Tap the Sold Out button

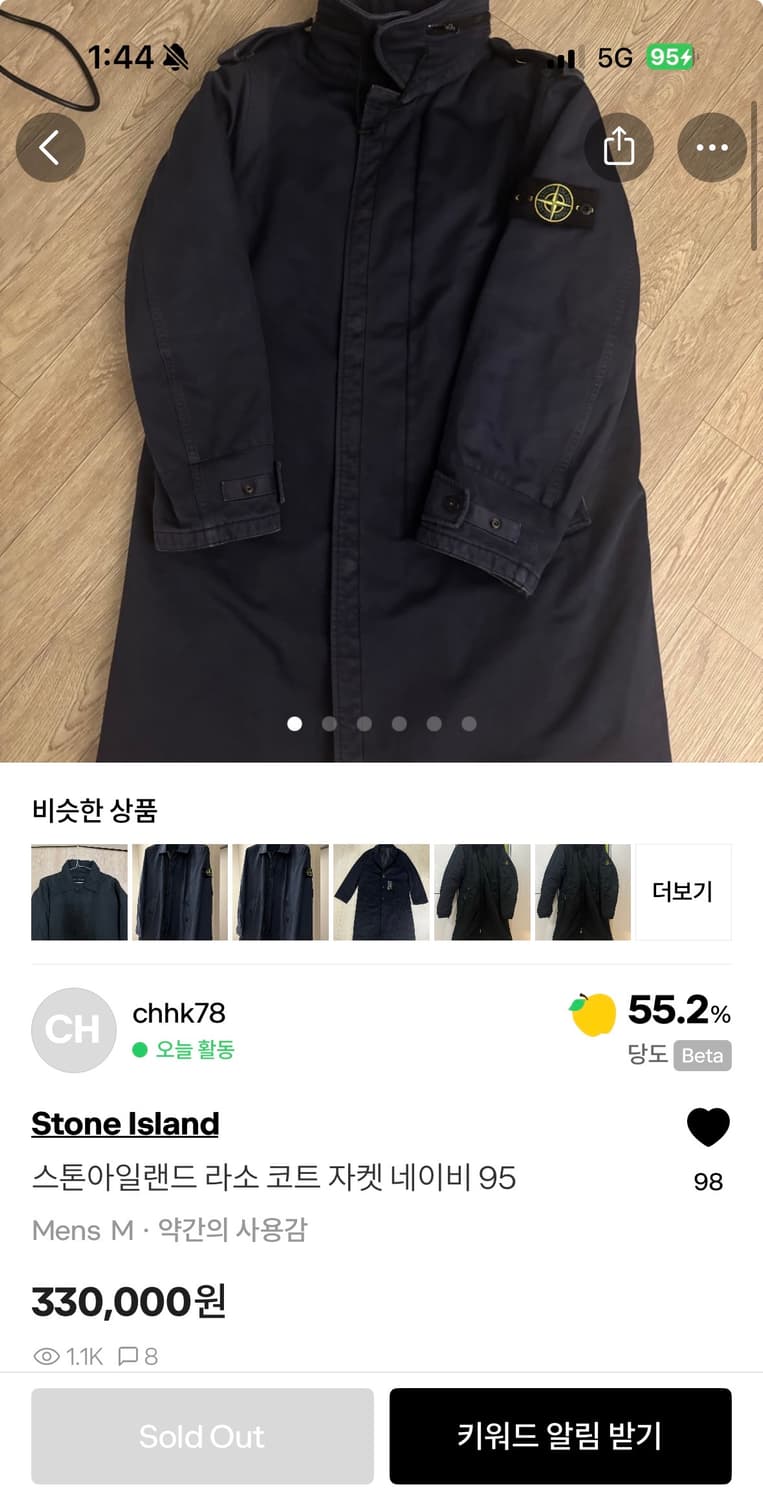tap(202, 1435)
